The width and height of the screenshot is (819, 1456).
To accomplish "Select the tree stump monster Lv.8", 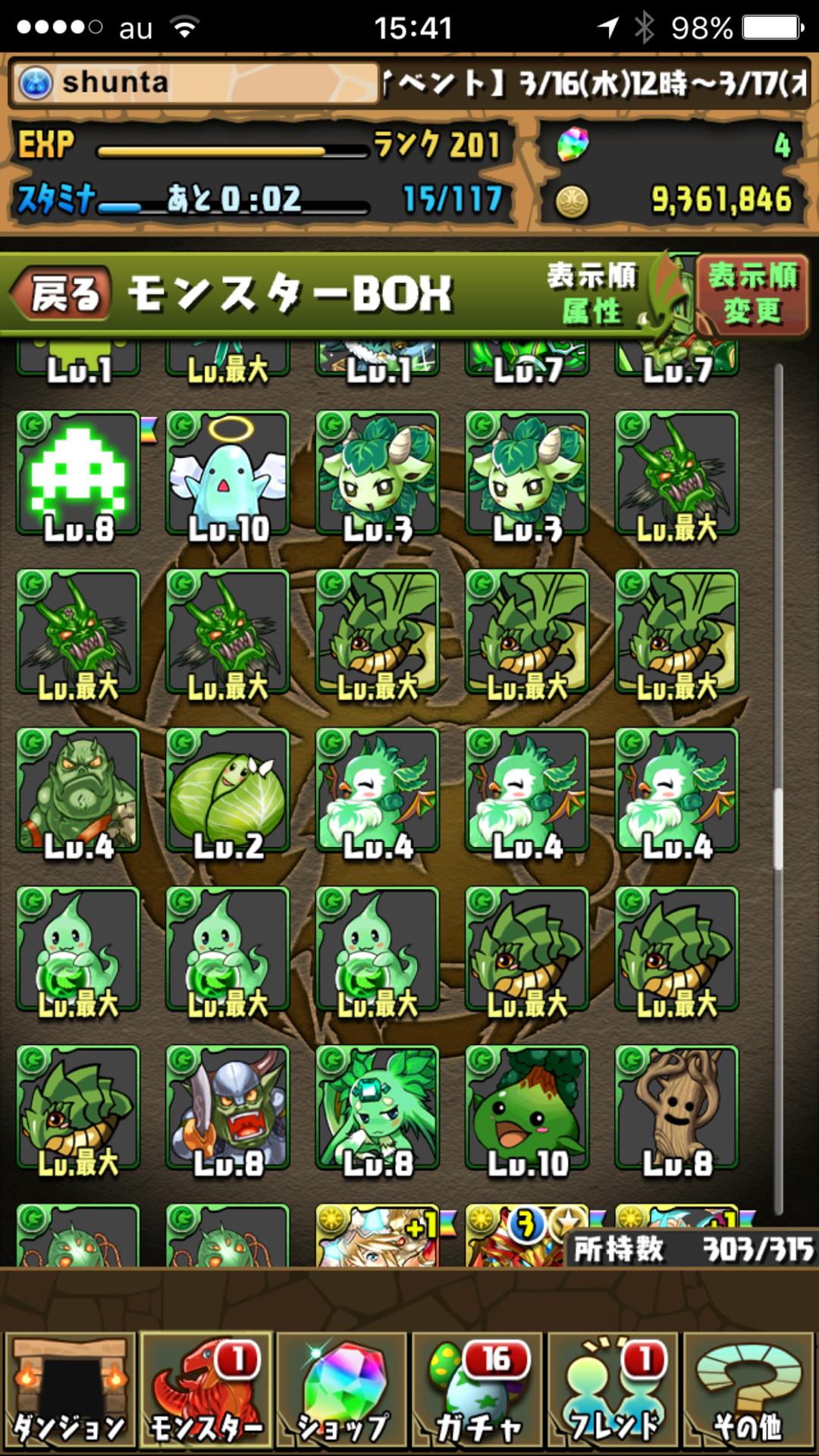I will (x=676, y=1108).
